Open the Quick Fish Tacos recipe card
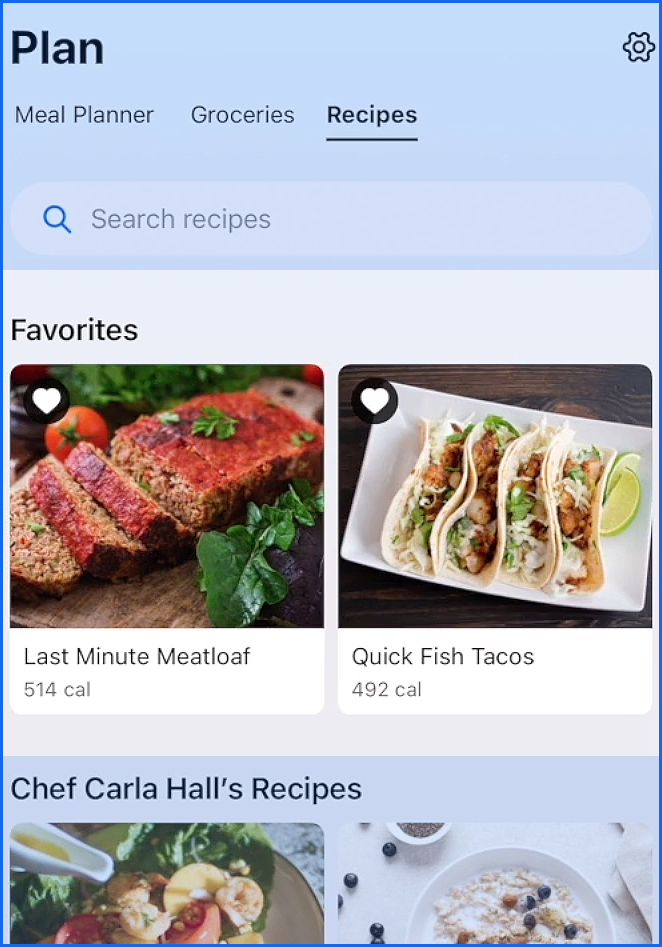This screenshot has width=662, height=947. (495, 540)
